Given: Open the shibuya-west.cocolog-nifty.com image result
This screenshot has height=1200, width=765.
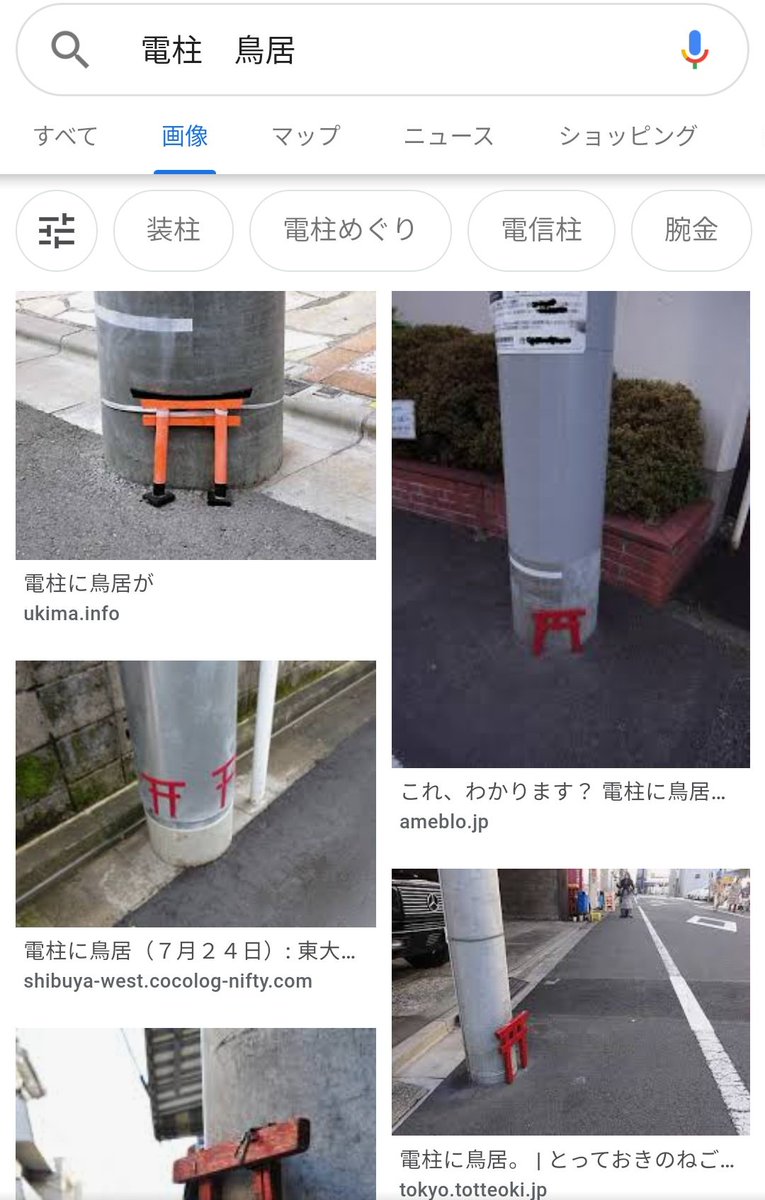Looking at the screenshot, I should (x=196, y=793).
